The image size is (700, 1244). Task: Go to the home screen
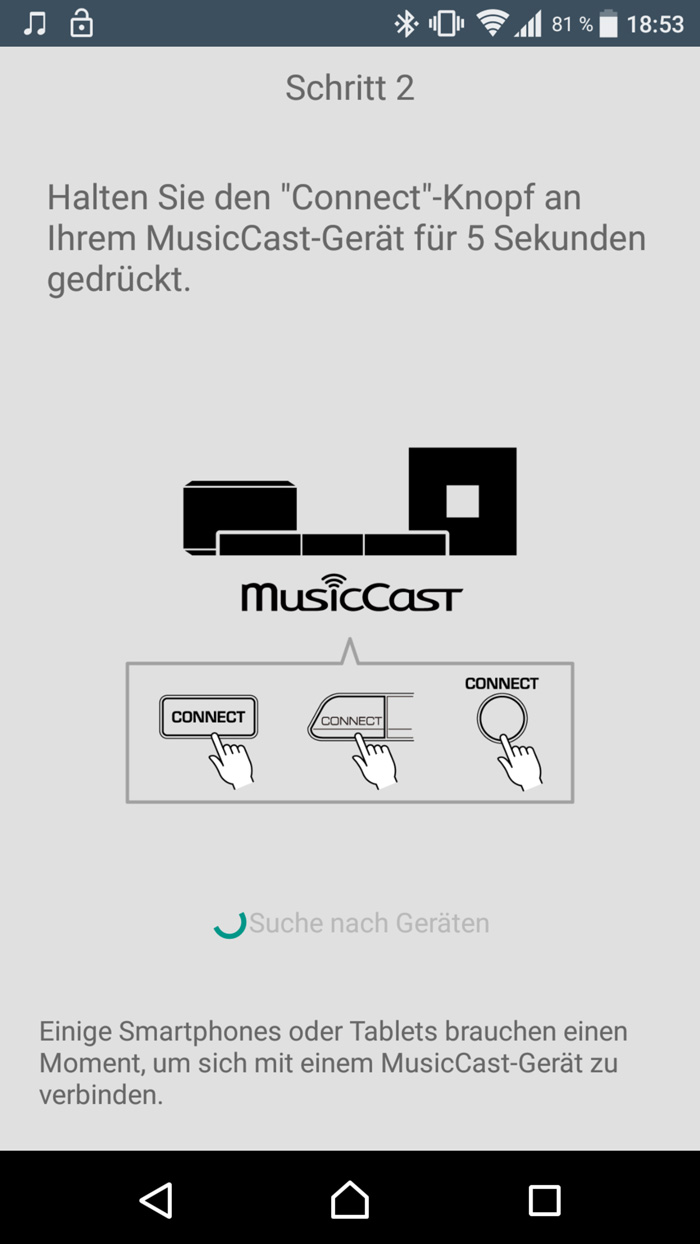350,1199
